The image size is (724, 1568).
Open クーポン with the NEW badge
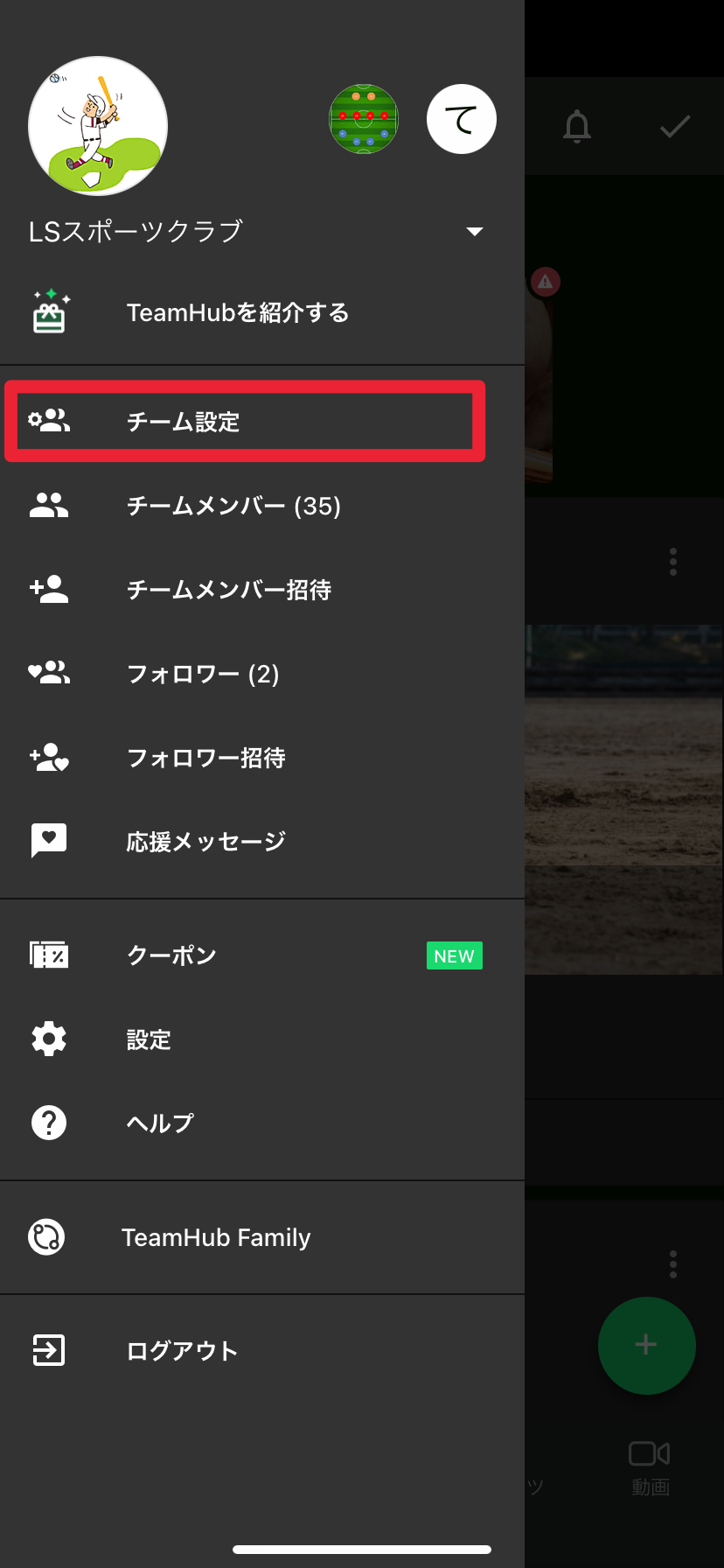point(262,955)
